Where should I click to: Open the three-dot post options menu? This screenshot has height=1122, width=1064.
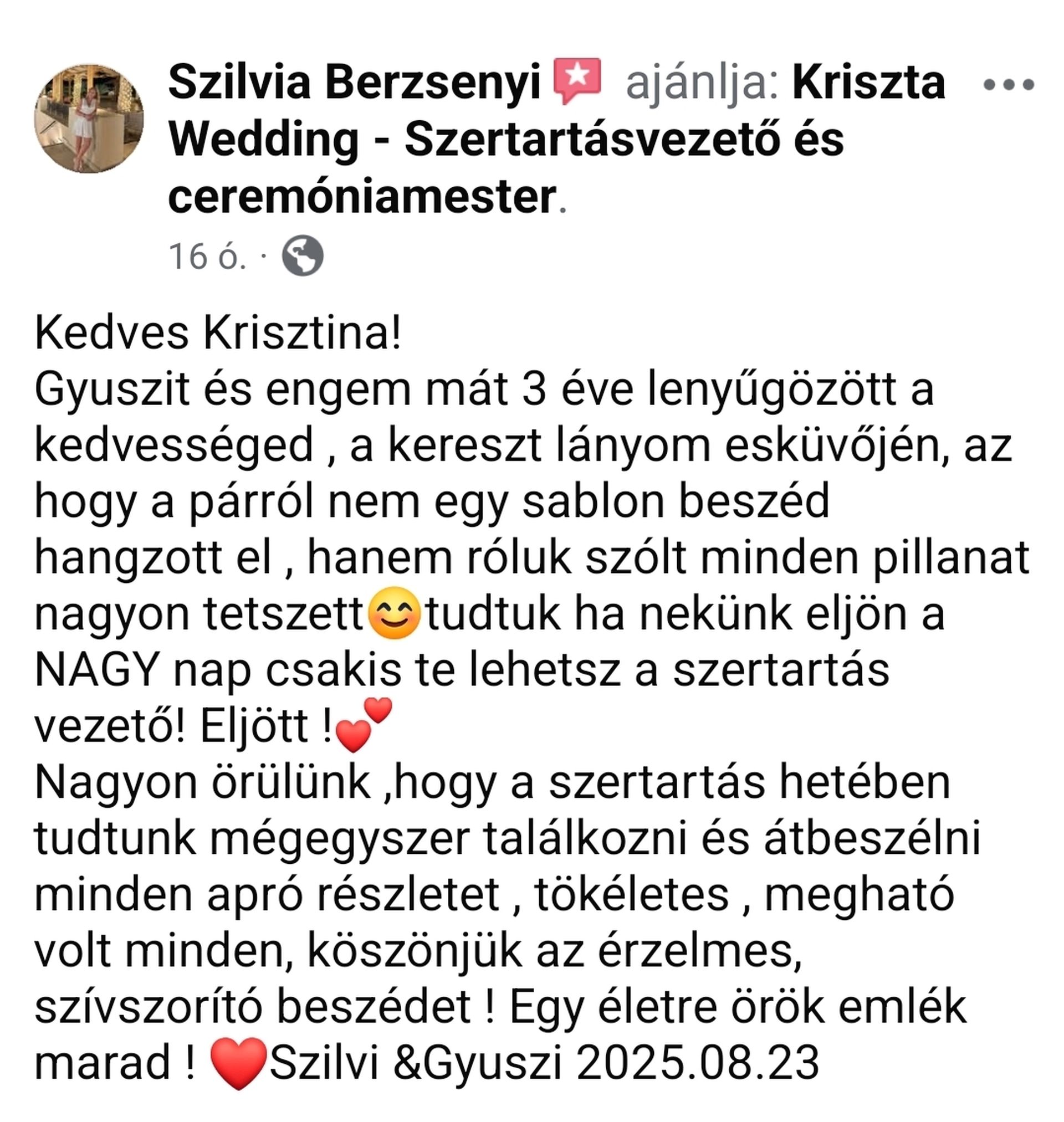click(x=1008, y=85)
